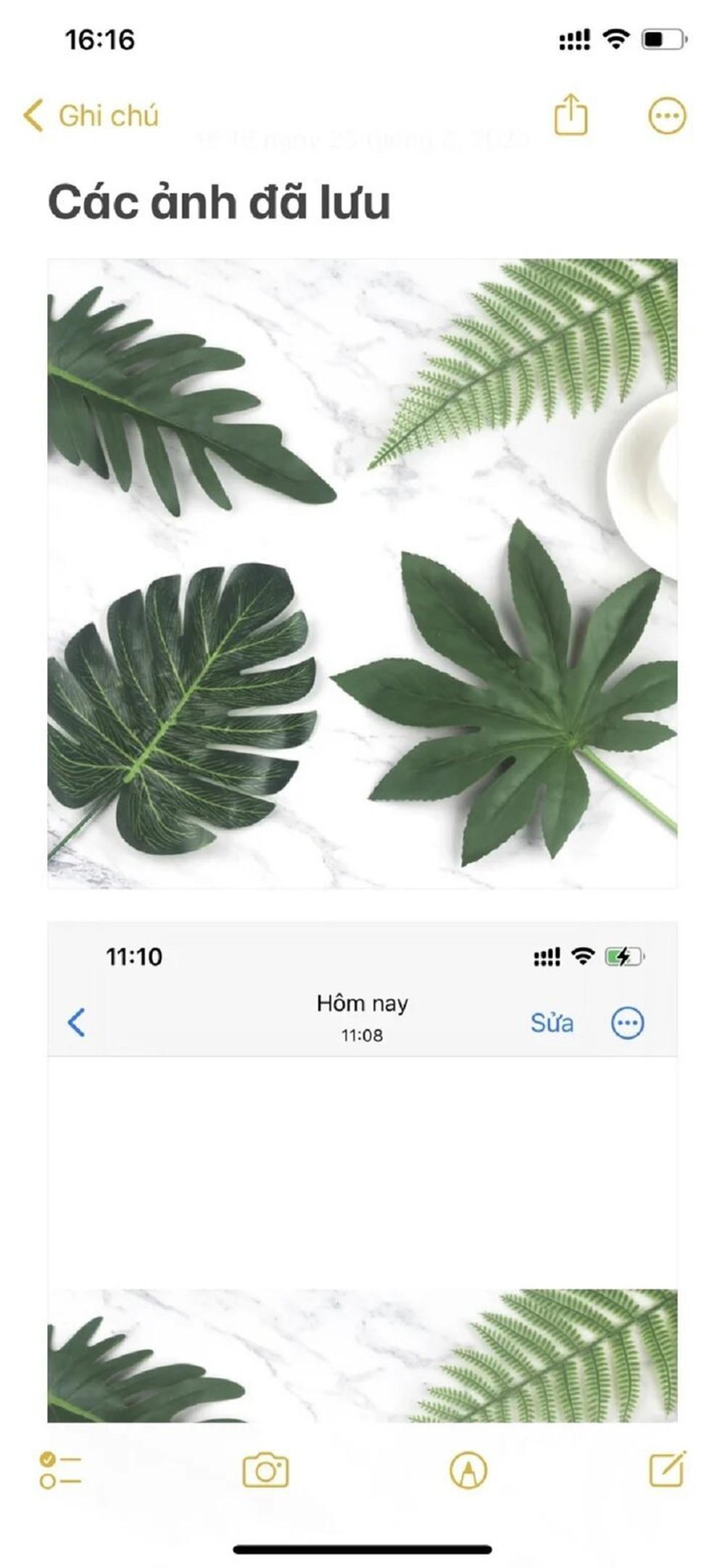Open the tropical leaves photo attachment
The image size is (725, 1568).
point(362,573)
